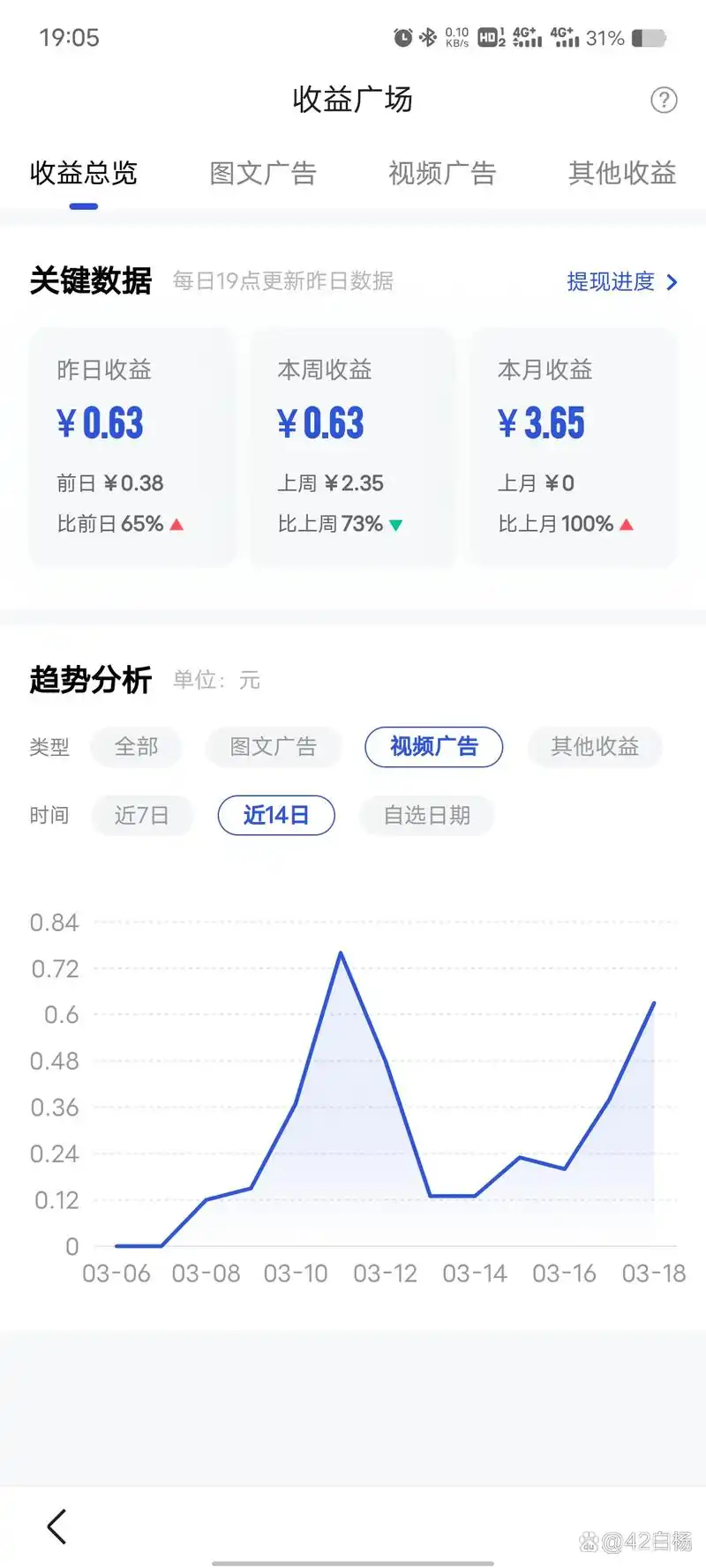Open 自选日期 to pick custom dates
706x1568 pixels.
pos(426,815)
